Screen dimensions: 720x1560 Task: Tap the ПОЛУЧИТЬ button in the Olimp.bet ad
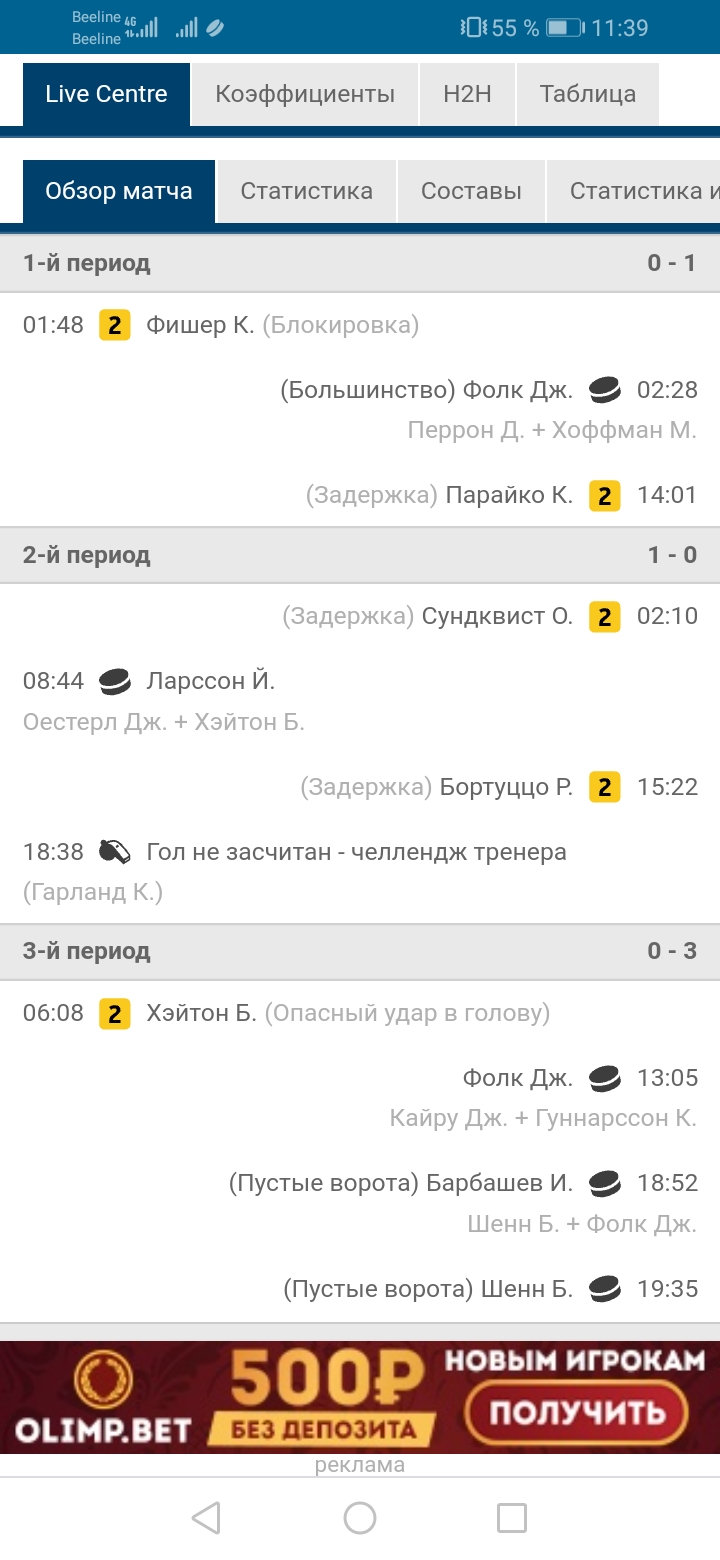pos(578,1412)
